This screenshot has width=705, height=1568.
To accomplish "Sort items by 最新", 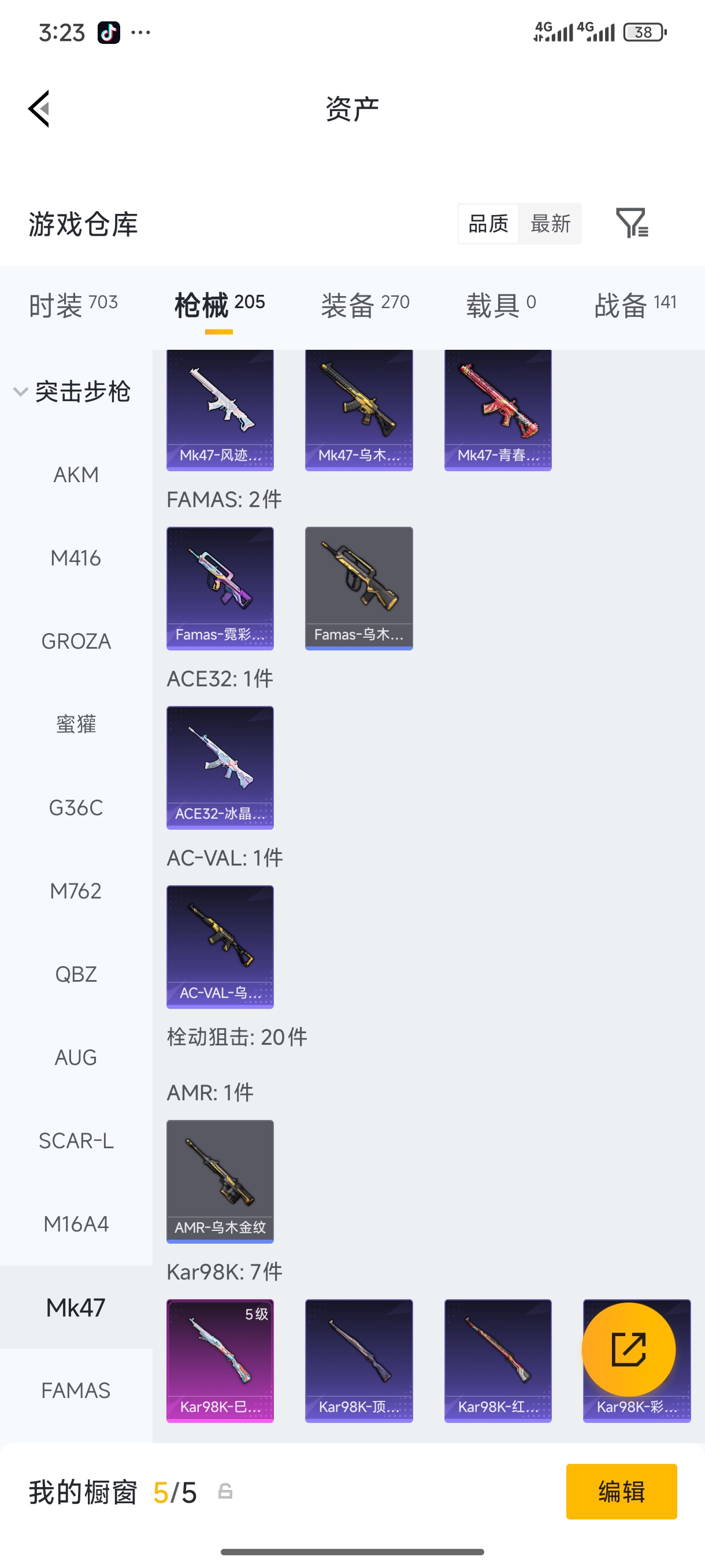I will [550, 223].
